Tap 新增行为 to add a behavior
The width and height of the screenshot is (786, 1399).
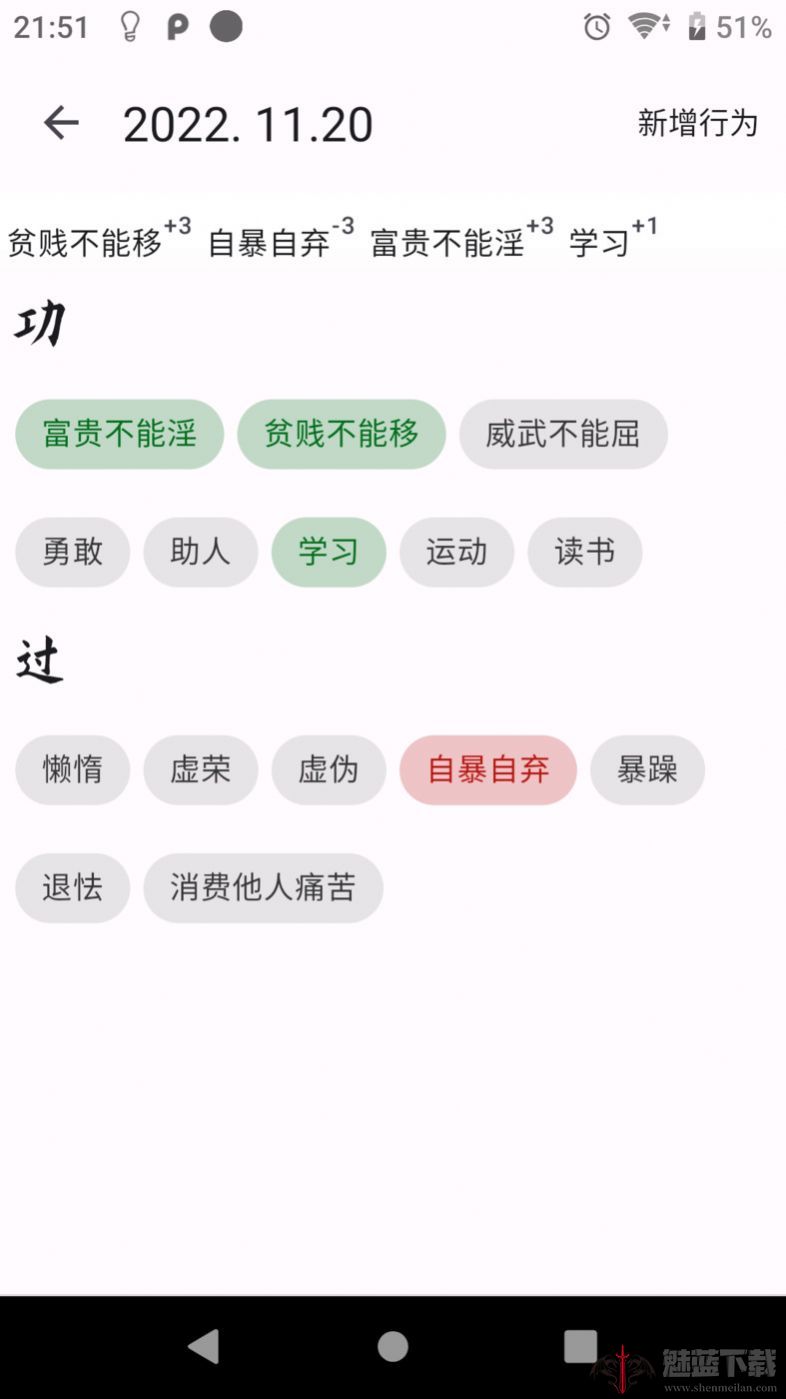pos(697,122)
